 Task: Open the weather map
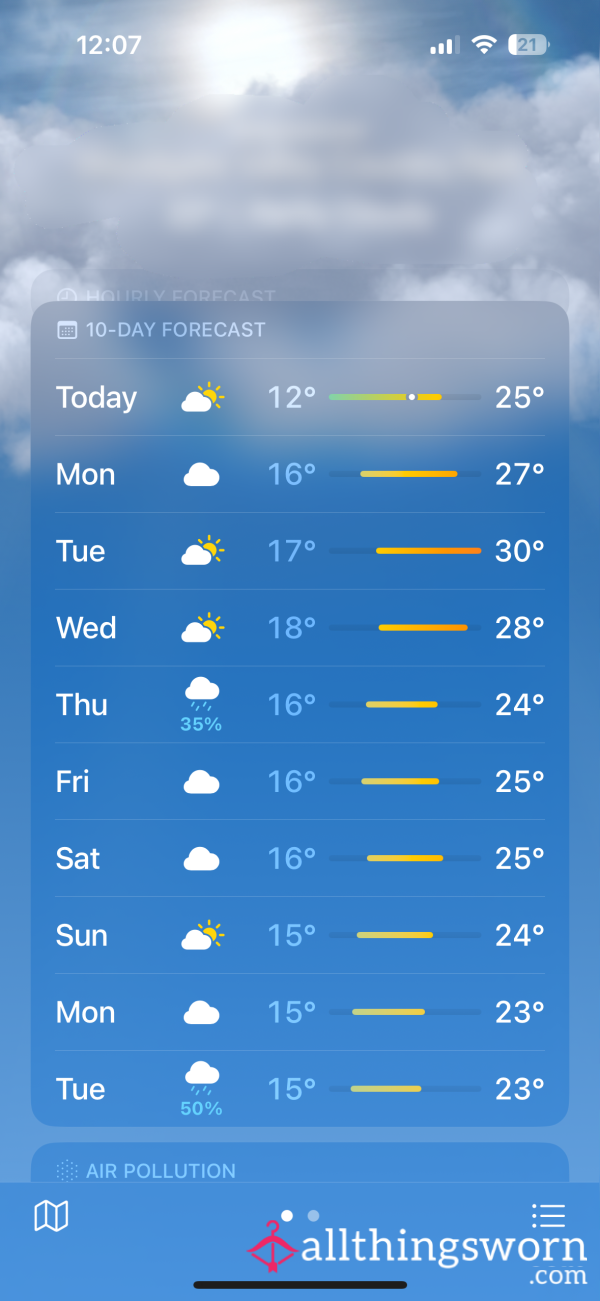(51, 1216)
